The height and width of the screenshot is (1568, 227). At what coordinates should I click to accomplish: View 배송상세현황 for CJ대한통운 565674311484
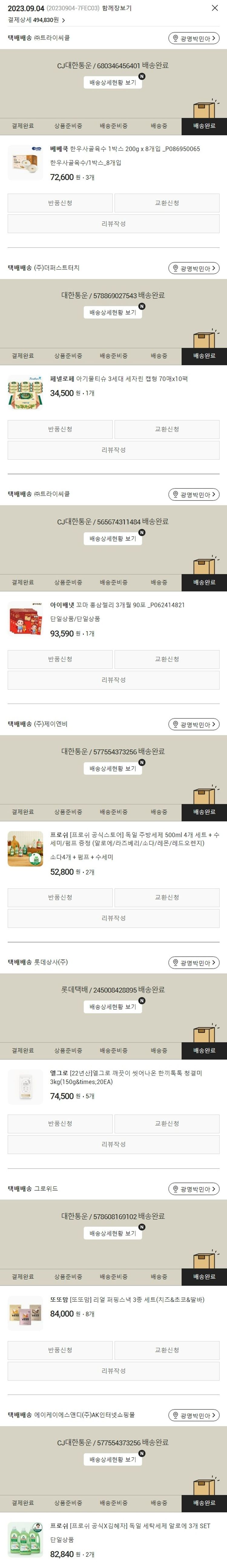point(113,539)
